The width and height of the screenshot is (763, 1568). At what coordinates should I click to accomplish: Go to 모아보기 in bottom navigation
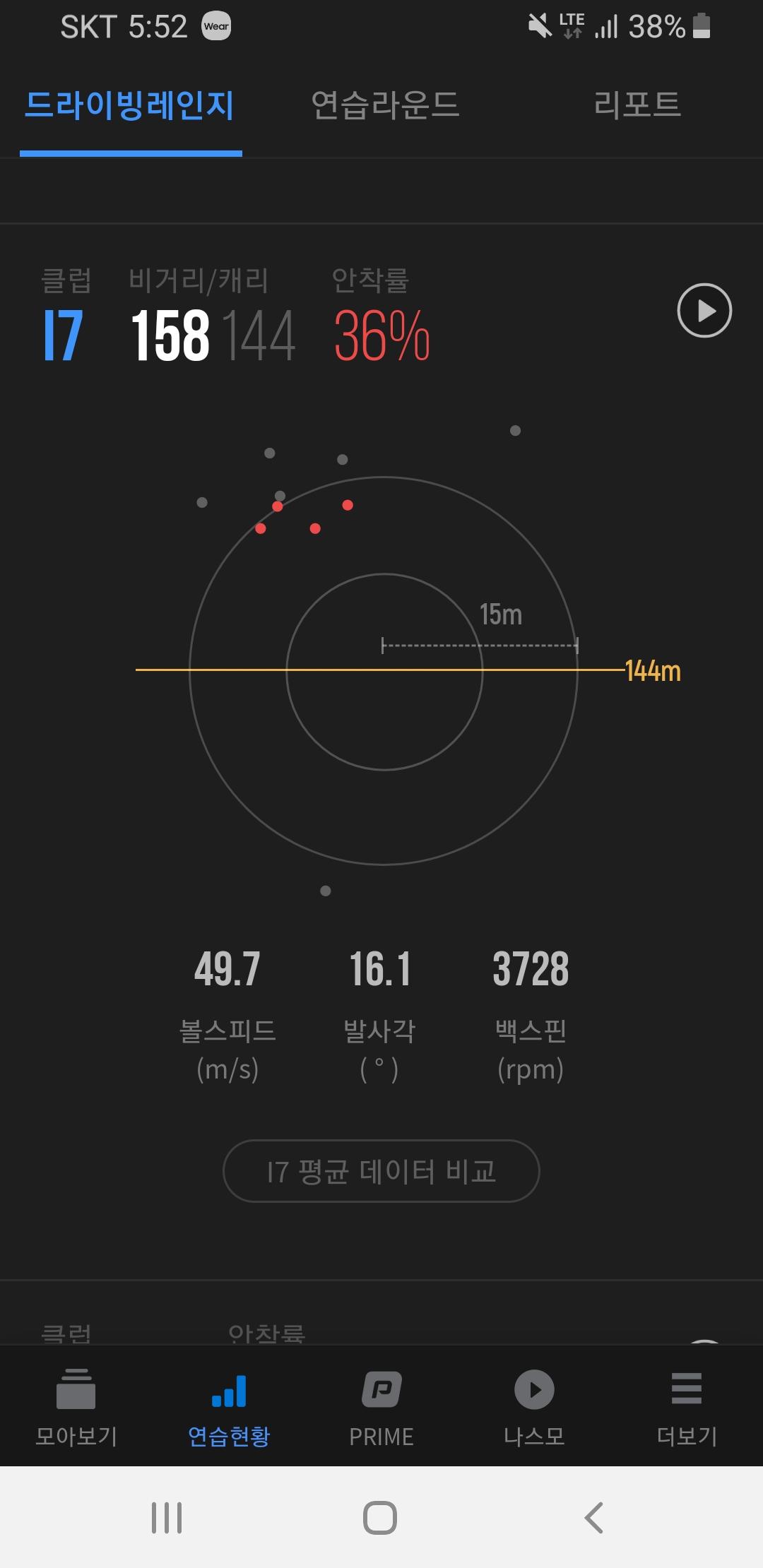coord(76,1407)
